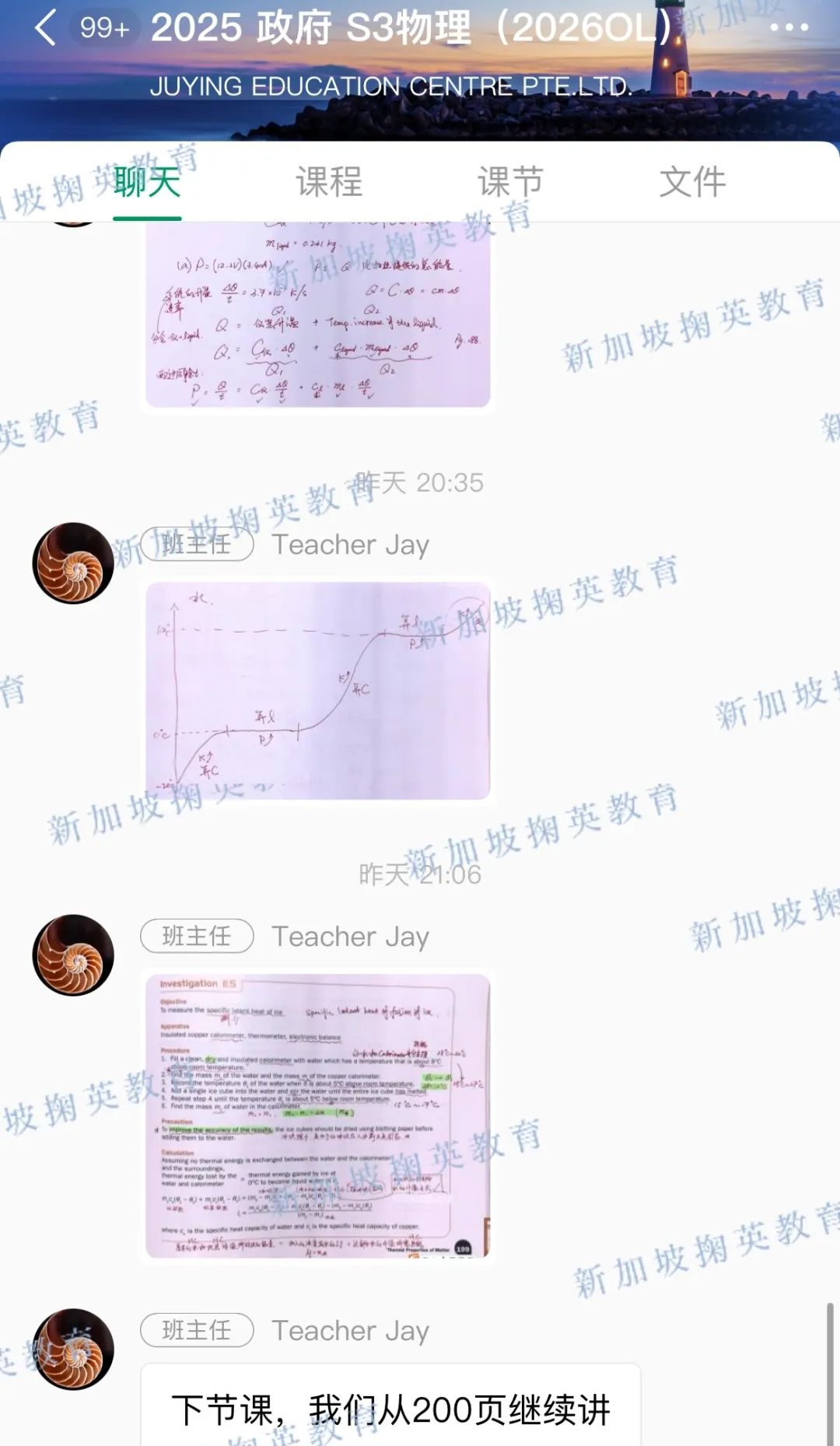Tap Teacher Jay's avatar on the 21:06 message
The height and width of the screenshot is (1446, 840).
(x=73, y=954)
